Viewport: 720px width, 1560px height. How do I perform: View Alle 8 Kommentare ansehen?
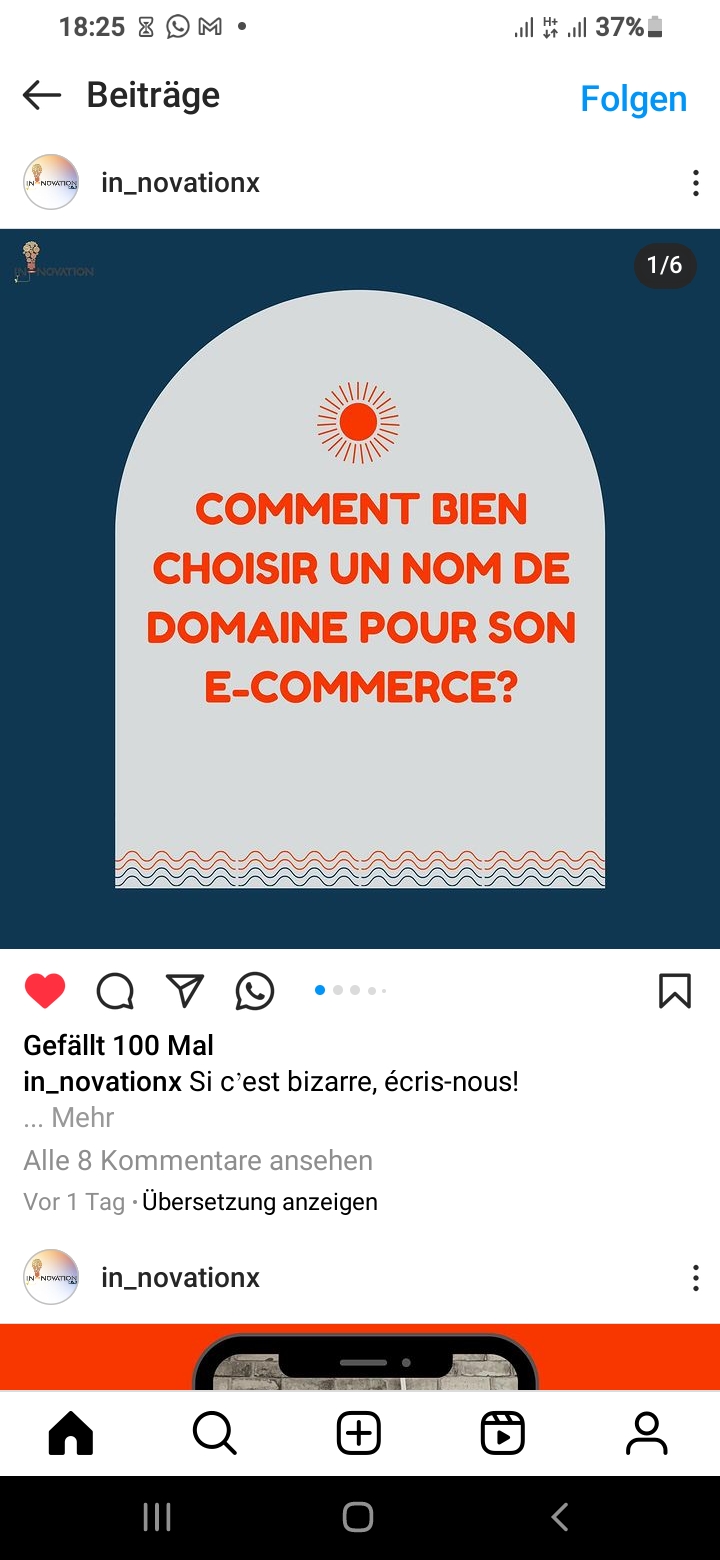[198, 1161]
